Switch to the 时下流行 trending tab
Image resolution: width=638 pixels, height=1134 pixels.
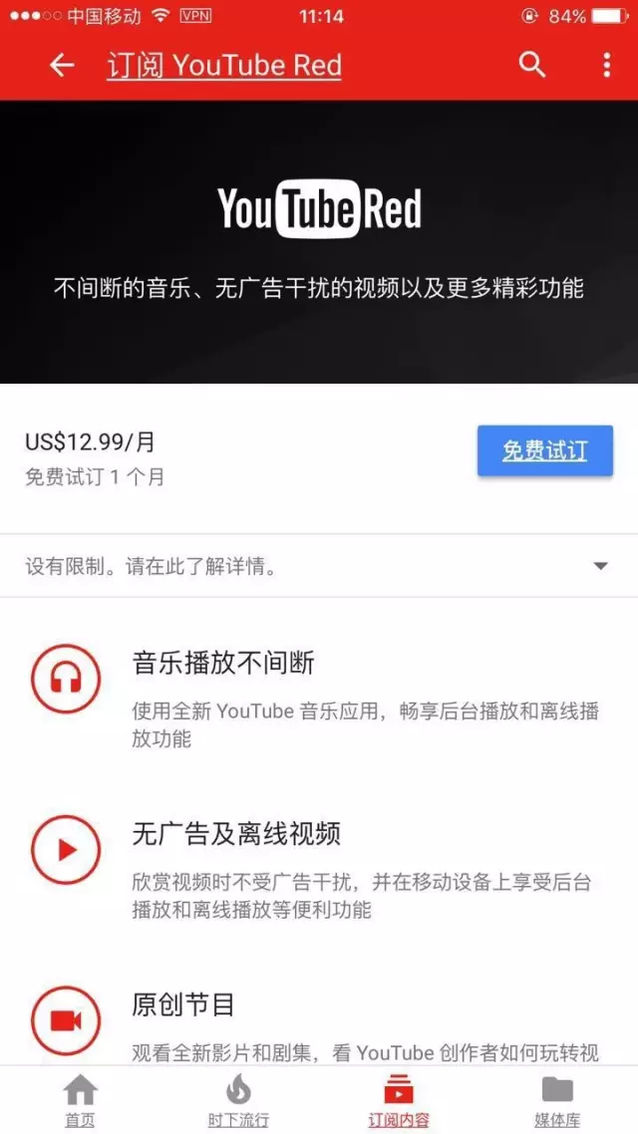[x=238, y=1100]
